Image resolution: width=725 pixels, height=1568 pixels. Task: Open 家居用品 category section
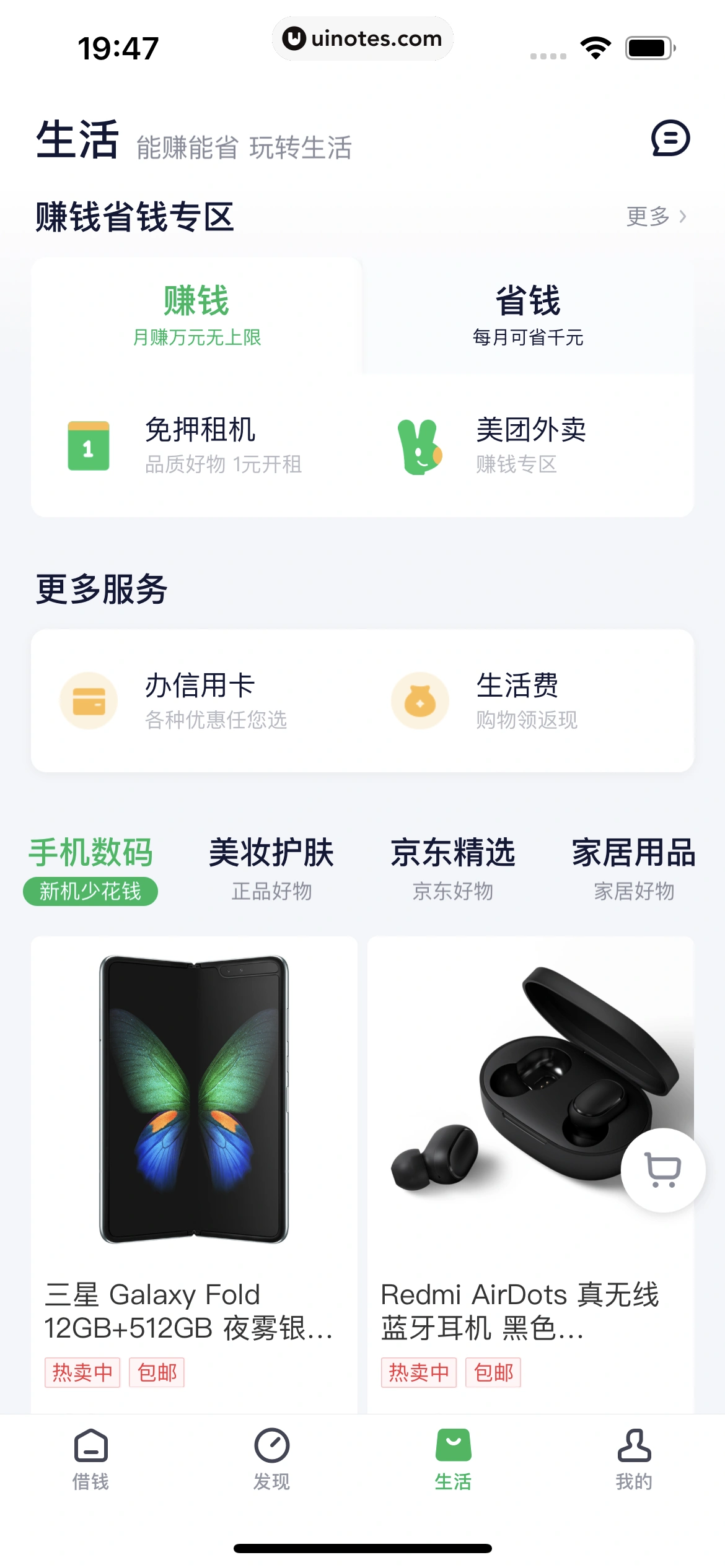click(635, 853)
